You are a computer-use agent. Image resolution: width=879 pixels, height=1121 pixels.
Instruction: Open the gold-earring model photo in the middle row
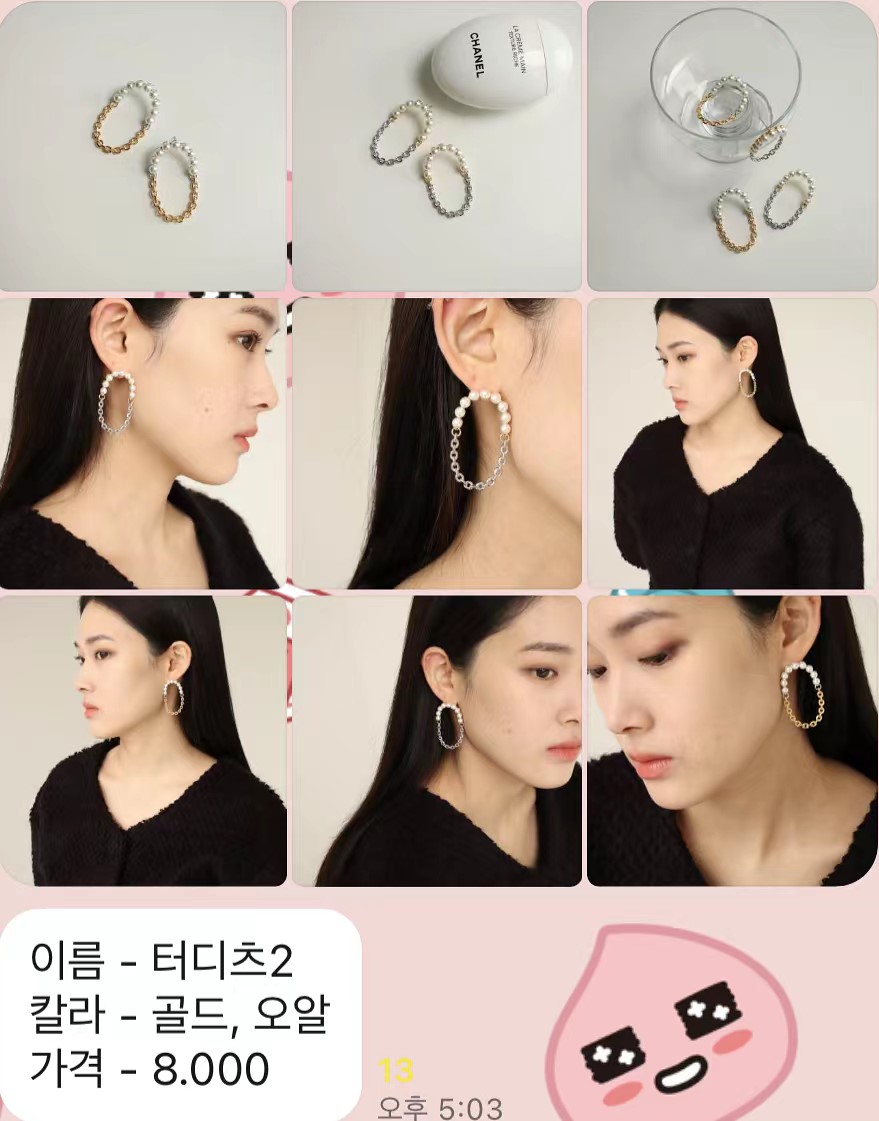pyautogui.click(x=732, y=443)
